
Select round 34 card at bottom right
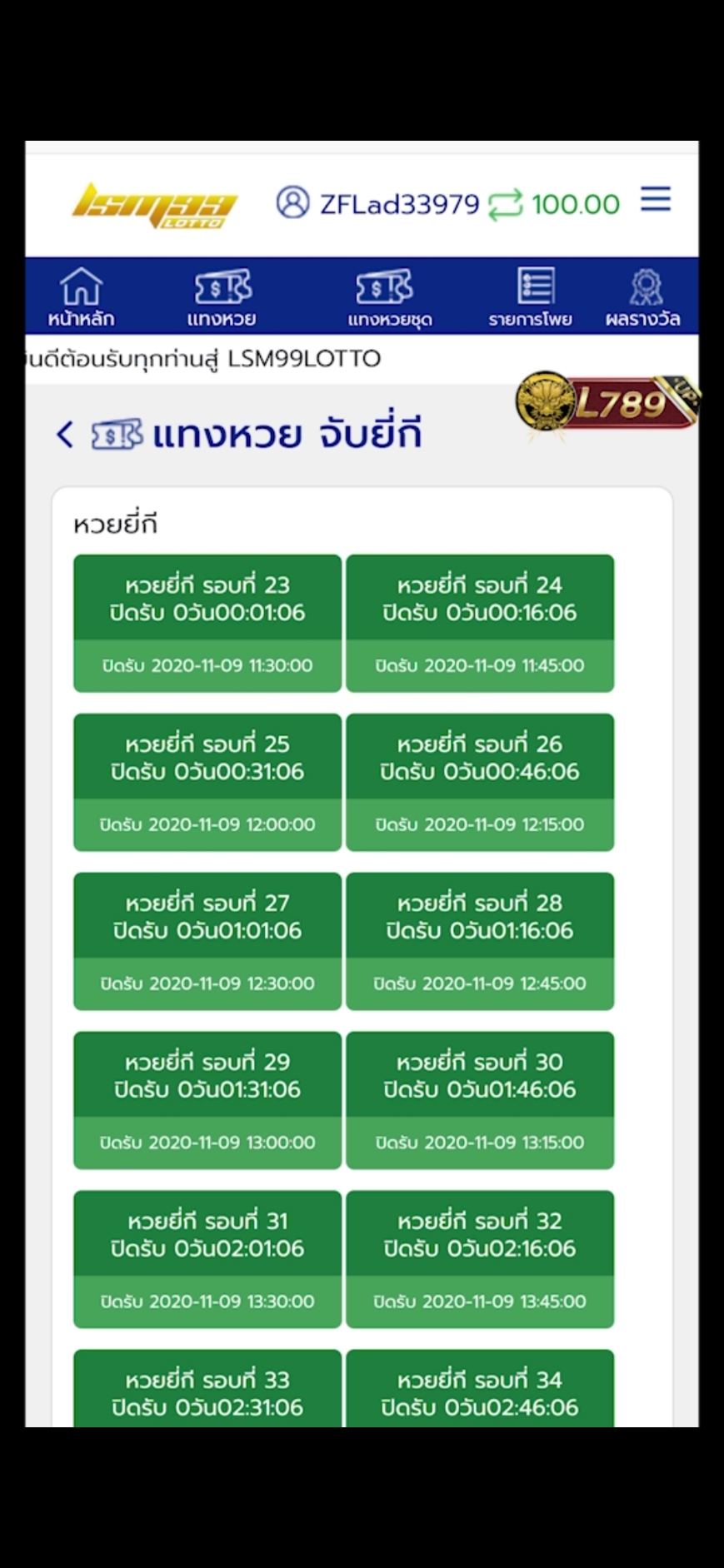point(480,1391)
